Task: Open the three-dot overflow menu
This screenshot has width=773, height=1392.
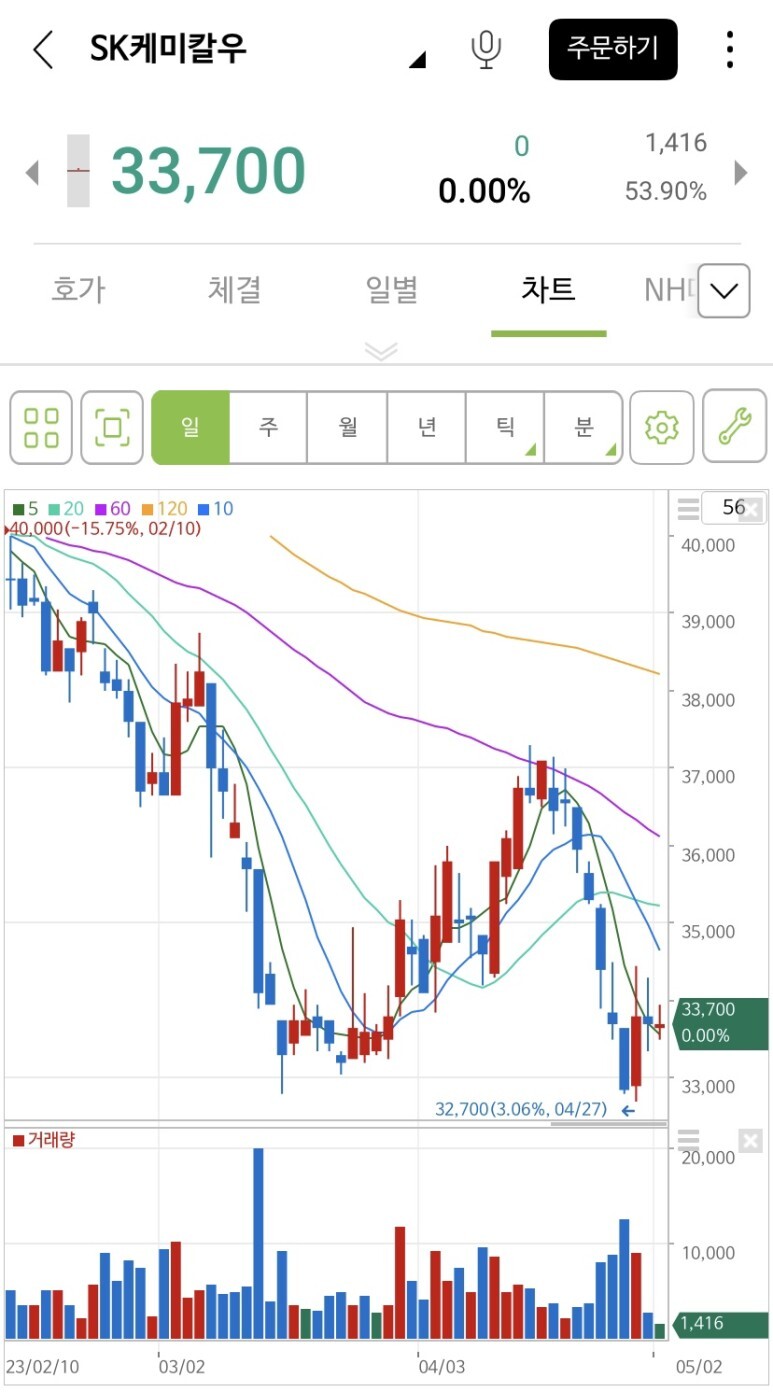Action: tap(730, 49)
